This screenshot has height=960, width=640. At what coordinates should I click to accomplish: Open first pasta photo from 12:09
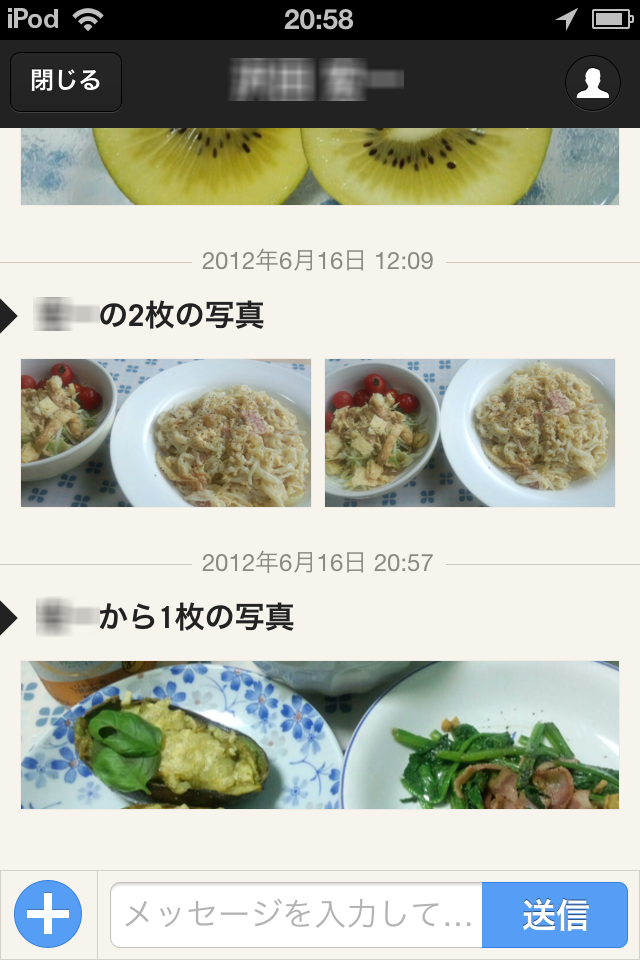(x=166, y=433)
